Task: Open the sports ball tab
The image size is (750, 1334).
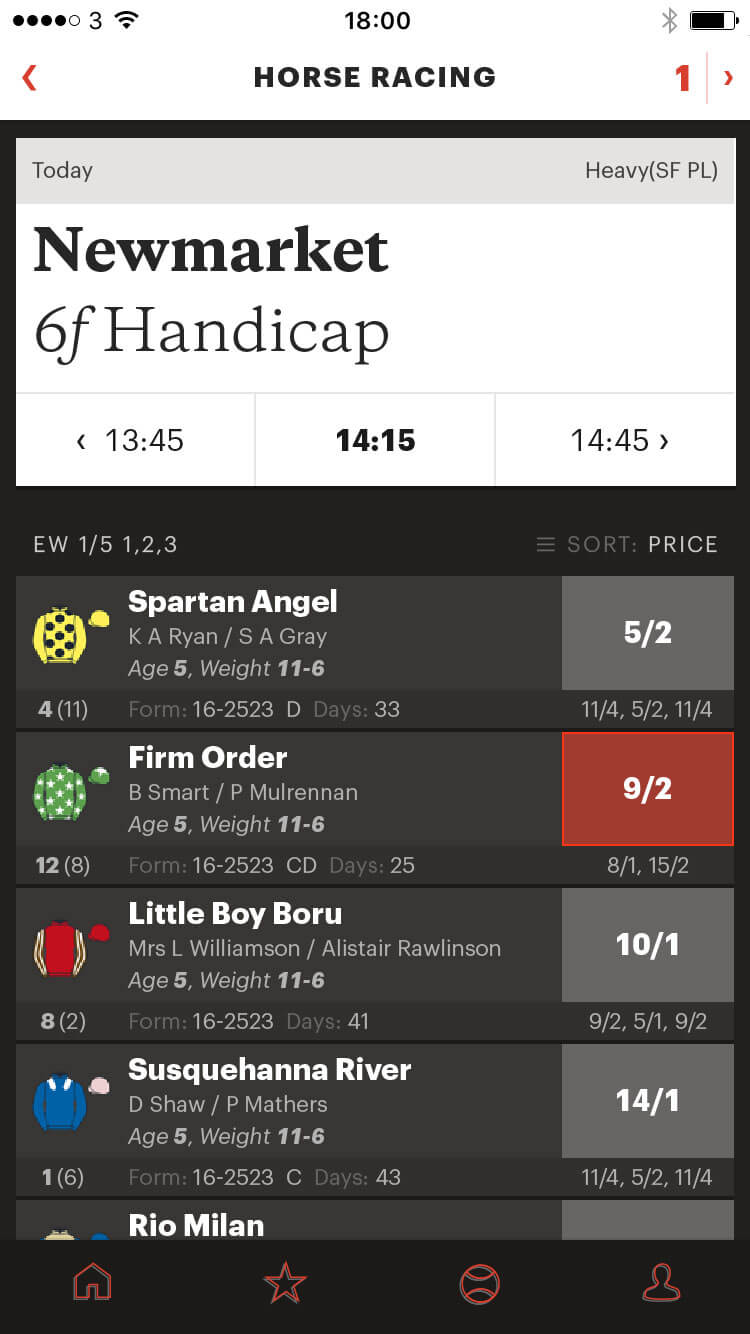Action: pos(479,1284)
